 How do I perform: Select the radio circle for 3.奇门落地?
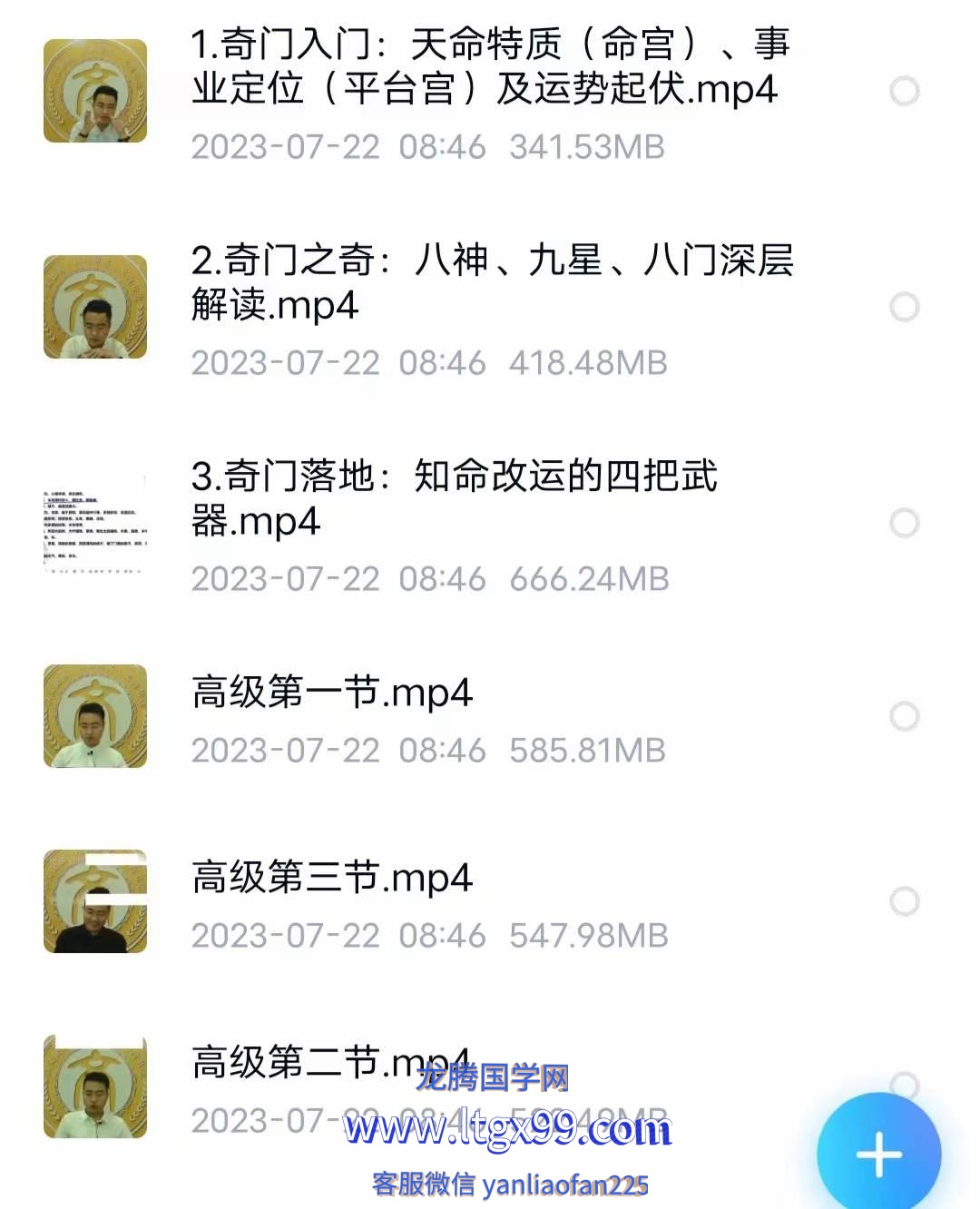904,523
